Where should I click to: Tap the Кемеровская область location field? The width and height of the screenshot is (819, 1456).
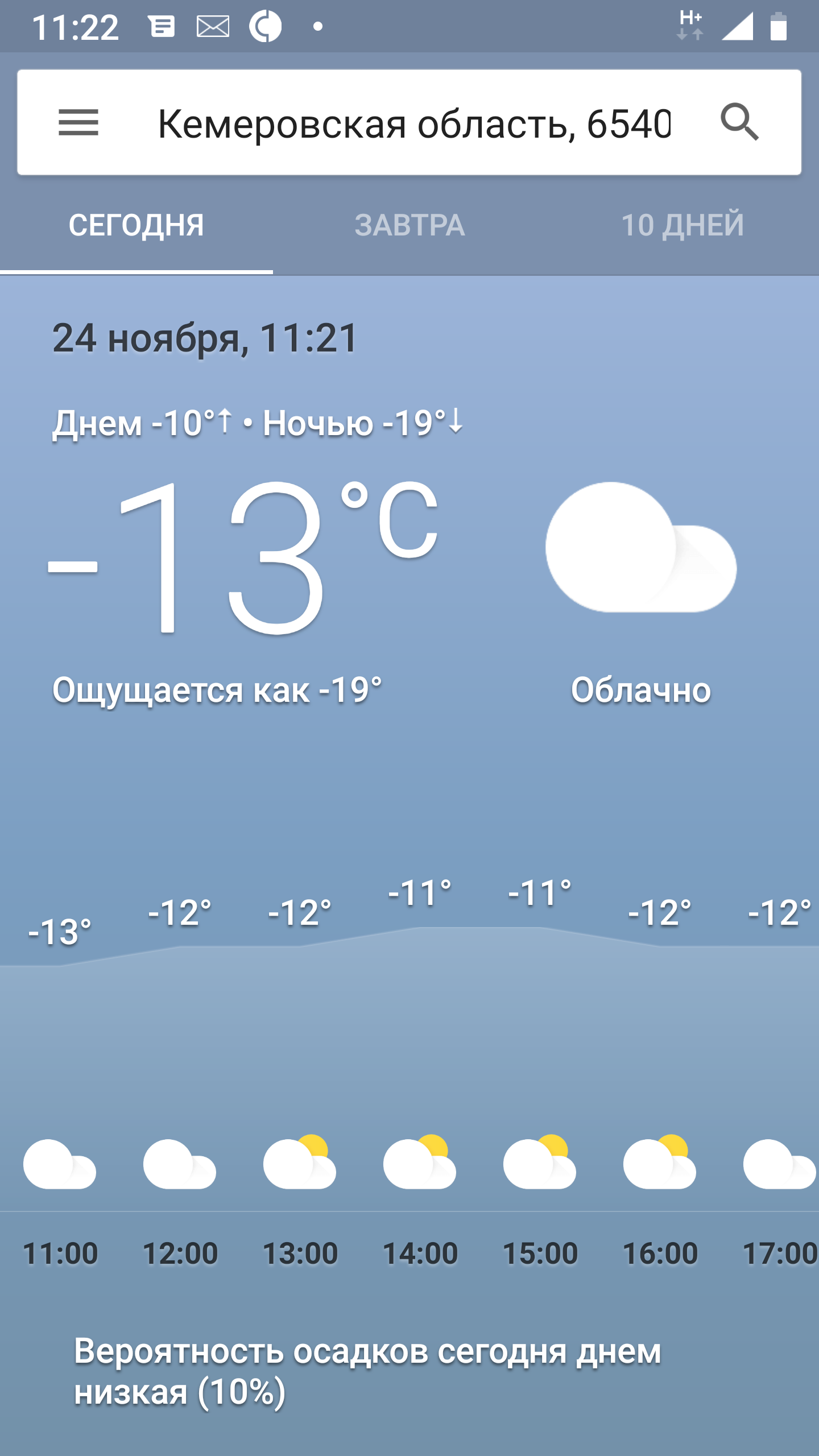[x=414, y=123]
